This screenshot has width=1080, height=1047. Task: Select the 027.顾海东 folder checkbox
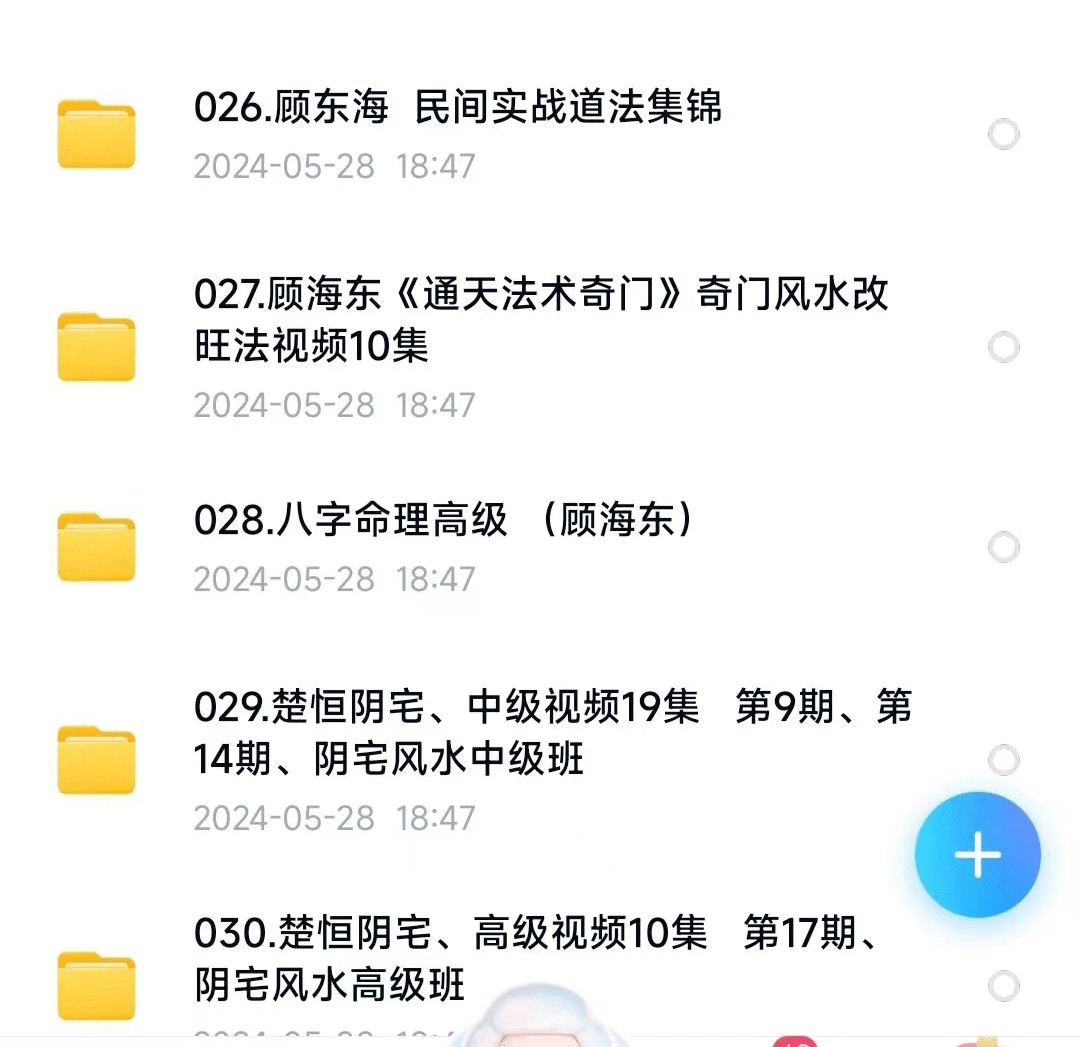(1003, 348)
